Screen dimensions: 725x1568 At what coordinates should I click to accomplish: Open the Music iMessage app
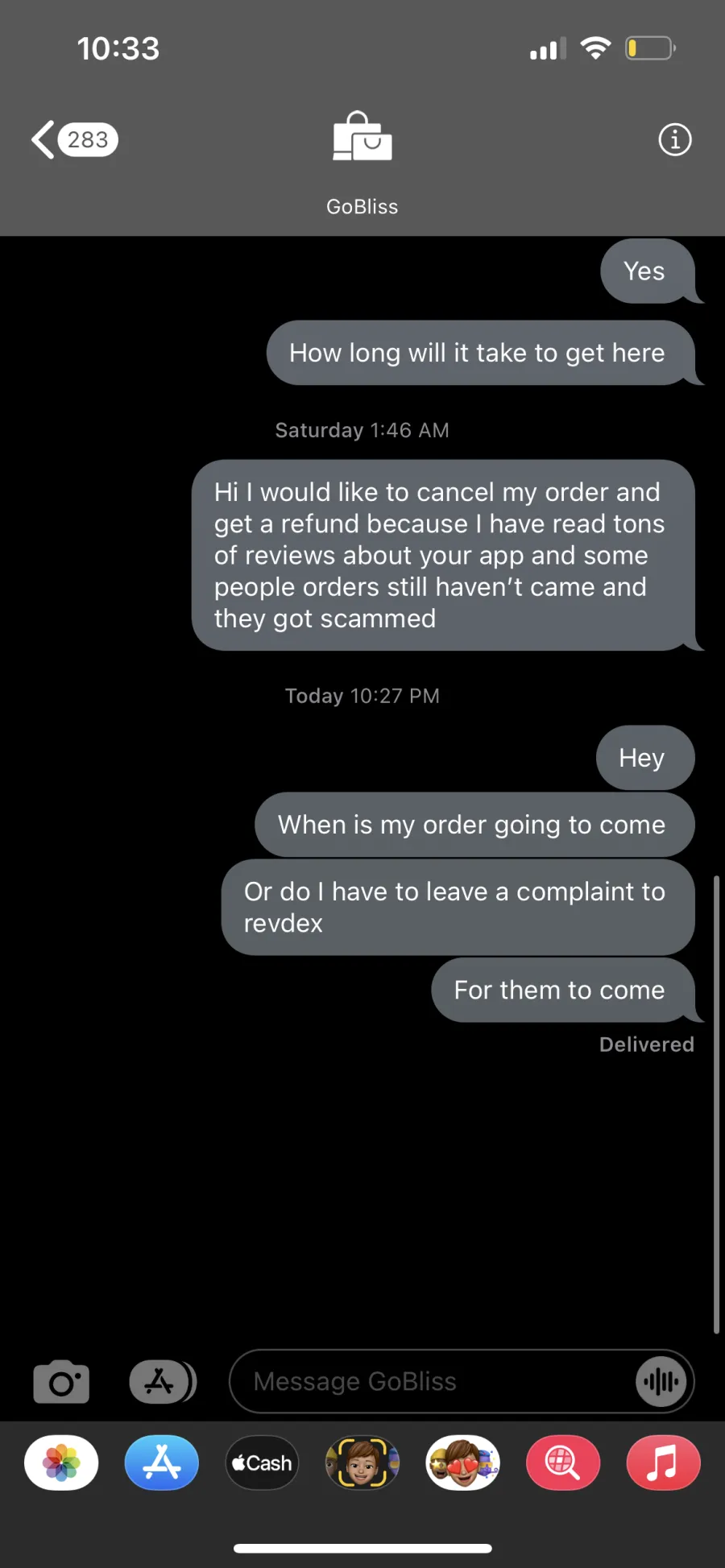pos(663,1463)
